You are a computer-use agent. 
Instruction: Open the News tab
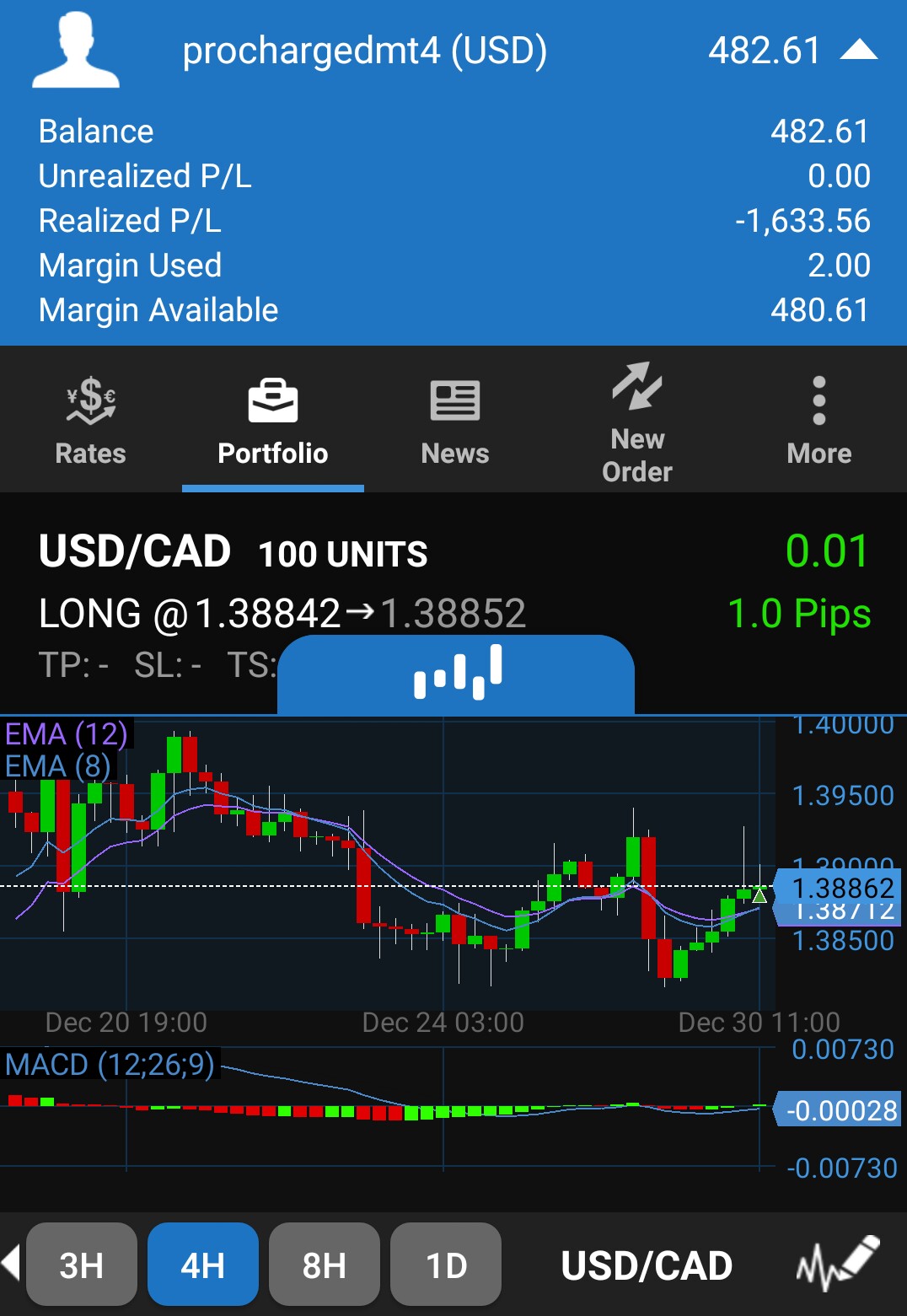coord(454,420)
